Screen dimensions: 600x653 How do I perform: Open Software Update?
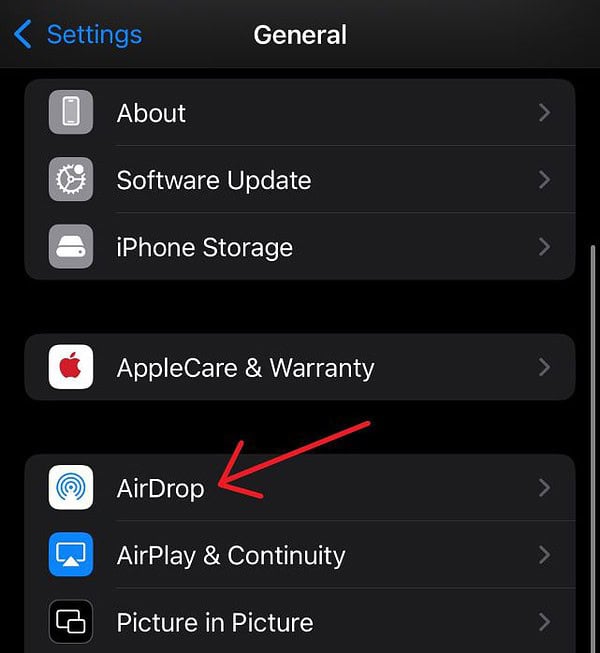[x=300, y=180]
